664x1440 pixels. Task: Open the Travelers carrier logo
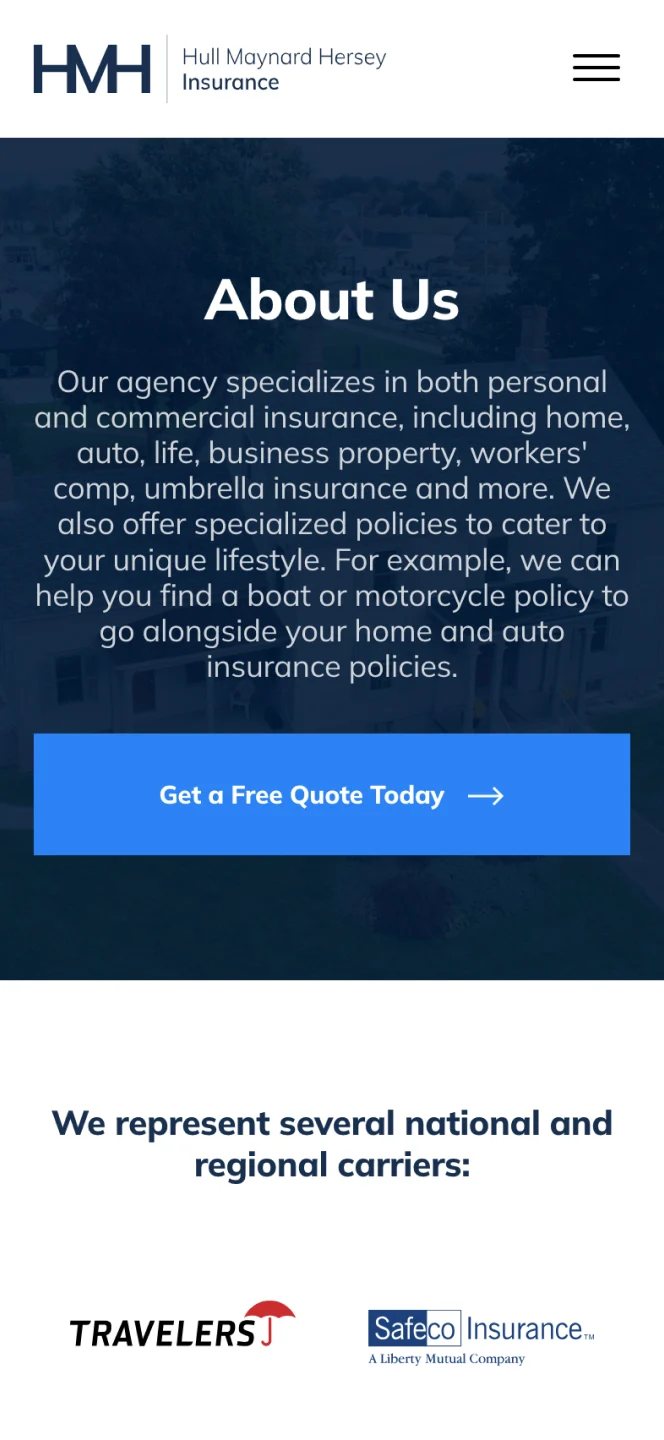tap(183, 1326)
